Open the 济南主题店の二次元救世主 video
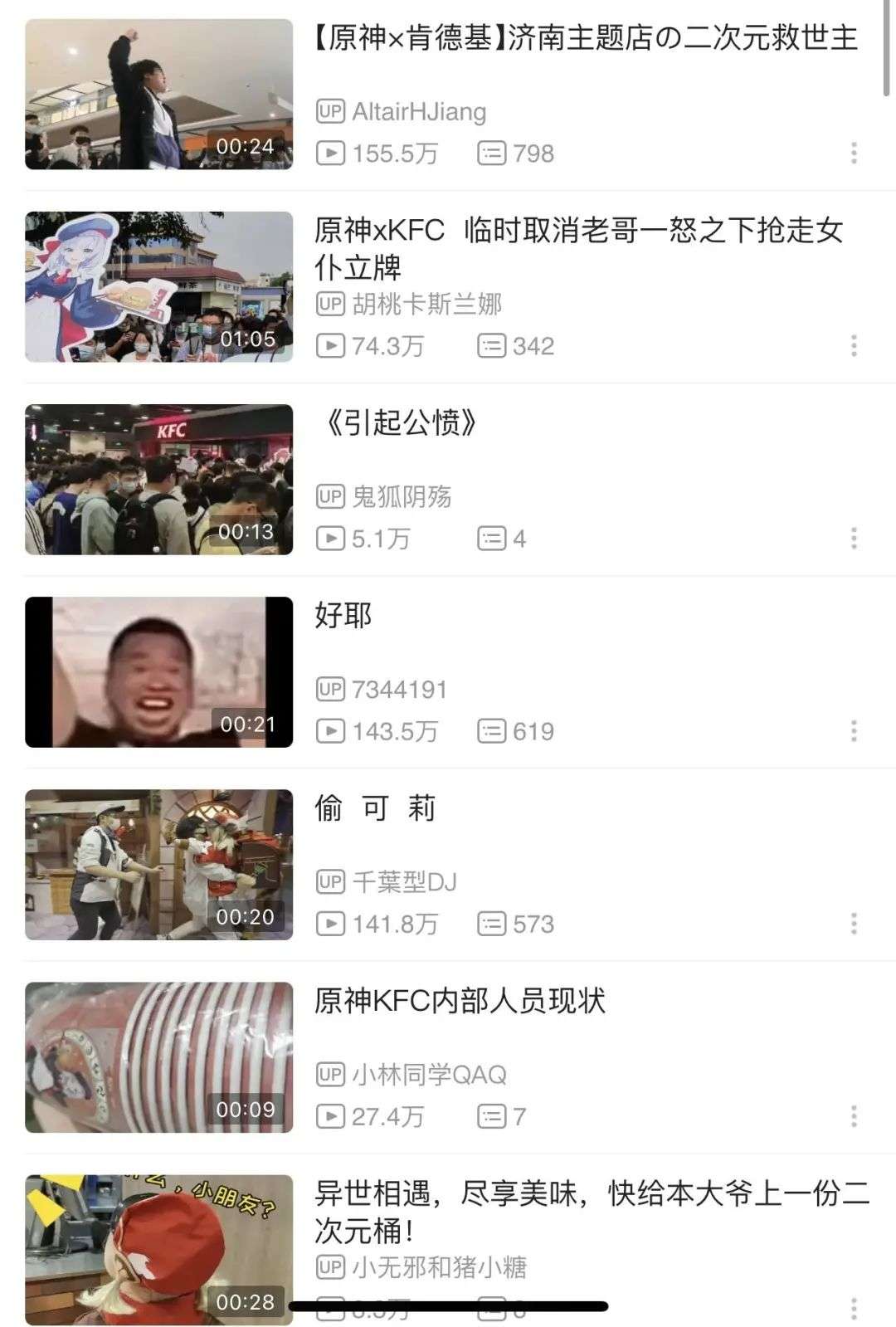896x1327 pixels. pos(158,95)
